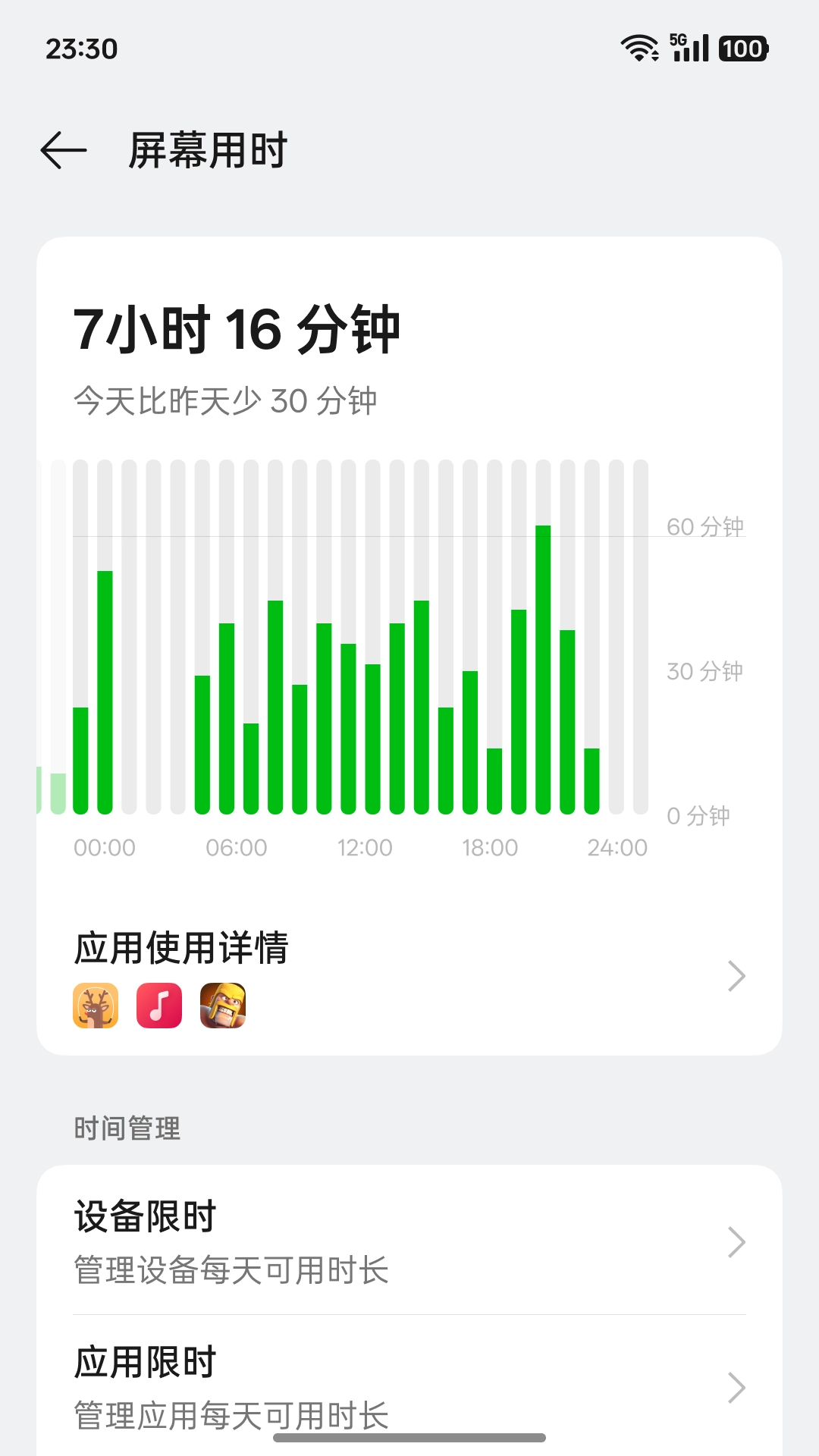Expand 应用使用详情 with its chevron
The width and height of the screenshot is (819, 1456).
click(735, 976)
